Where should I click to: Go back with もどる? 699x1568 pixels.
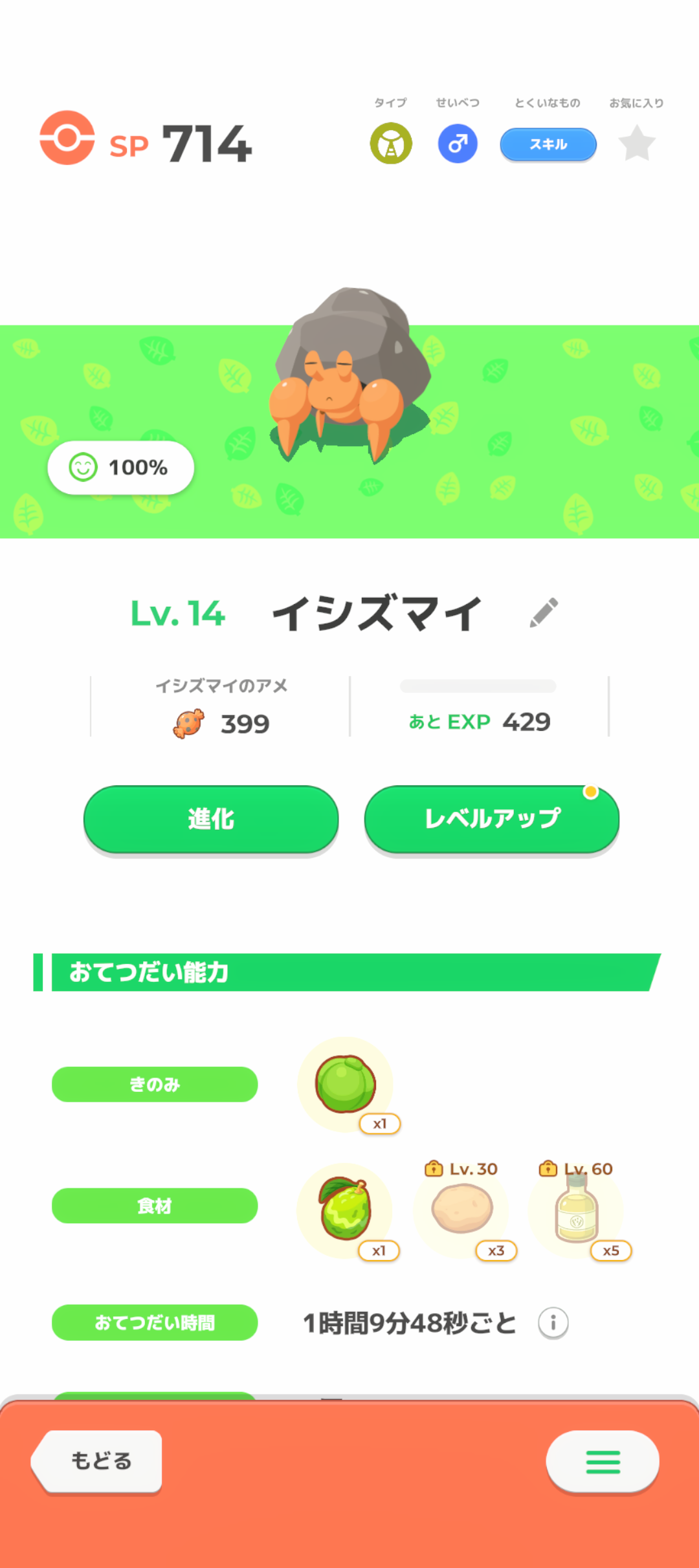click(x=99, y=1461)
